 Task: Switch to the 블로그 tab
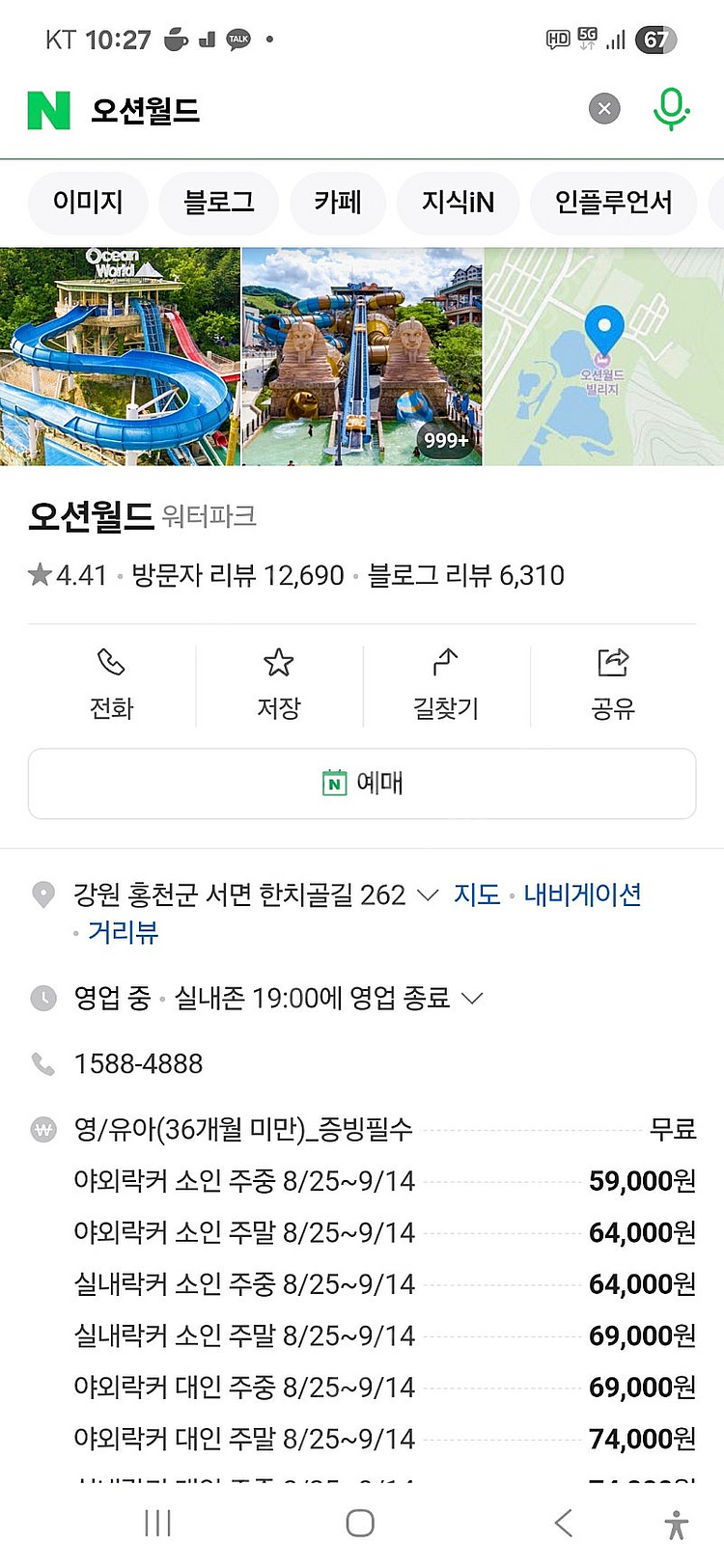pyautogui.click(x=219, y=203)
